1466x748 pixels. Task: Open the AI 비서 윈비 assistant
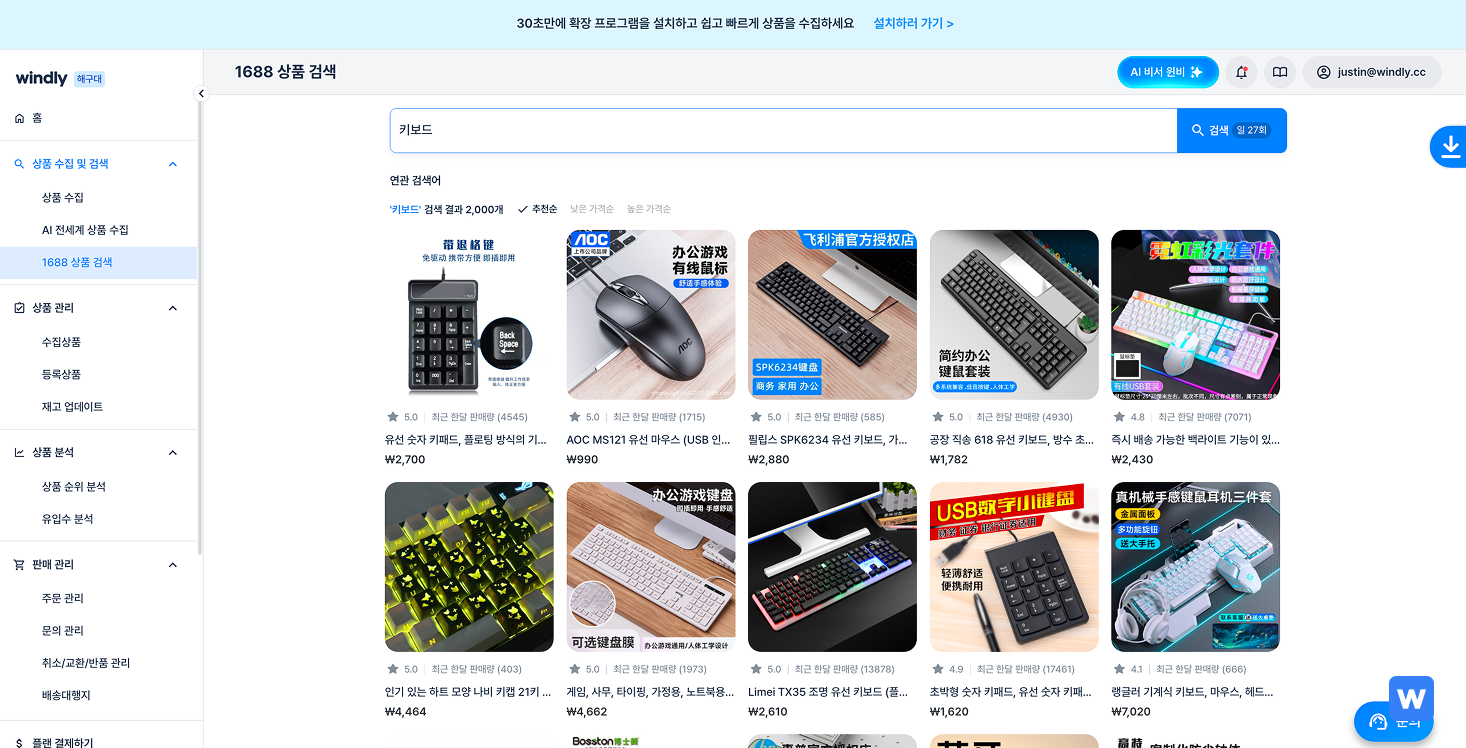[x=1167, y=72]
